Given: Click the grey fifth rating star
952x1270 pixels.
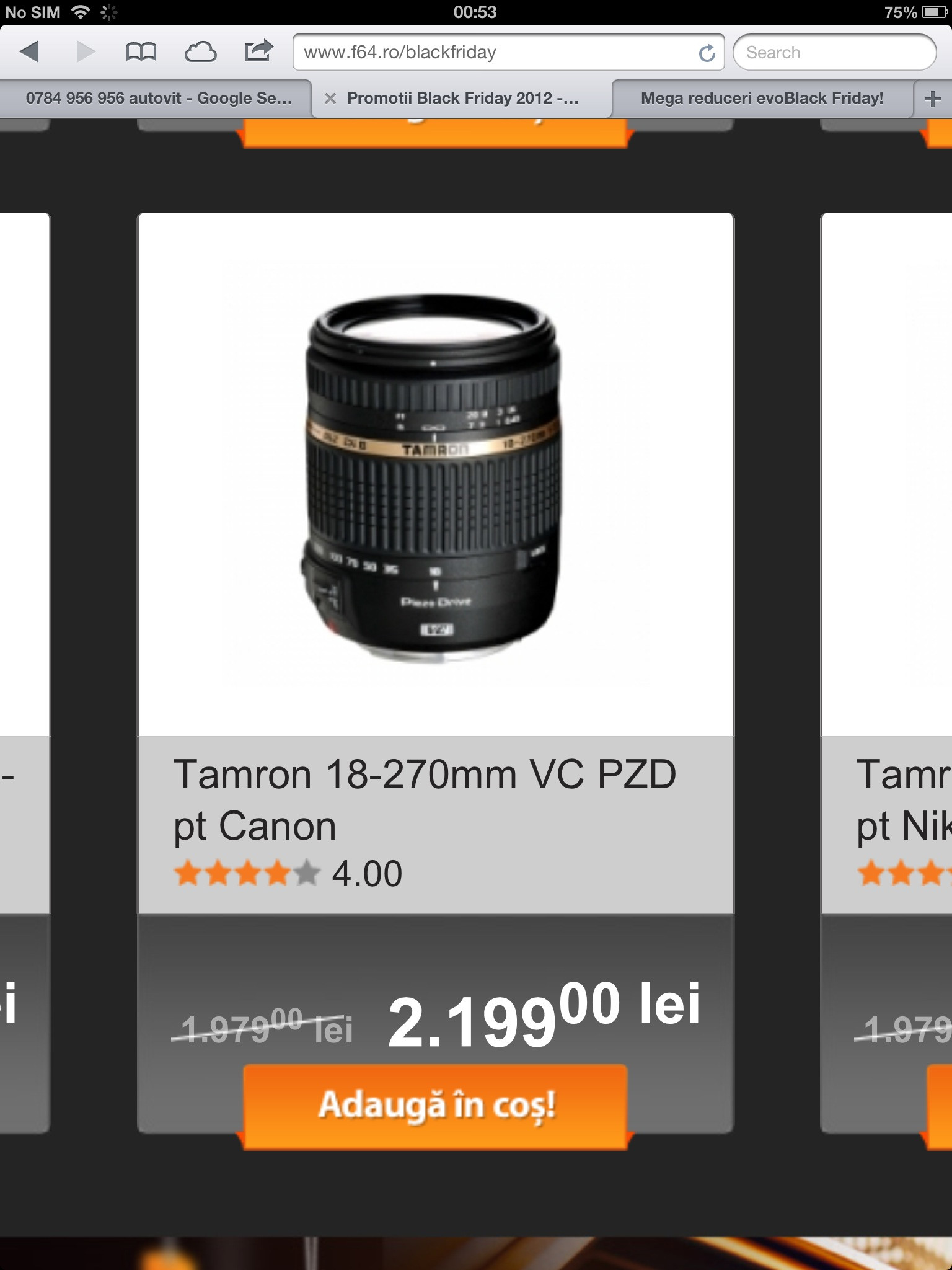Looking at the screenshot, I should click(306, 873).
